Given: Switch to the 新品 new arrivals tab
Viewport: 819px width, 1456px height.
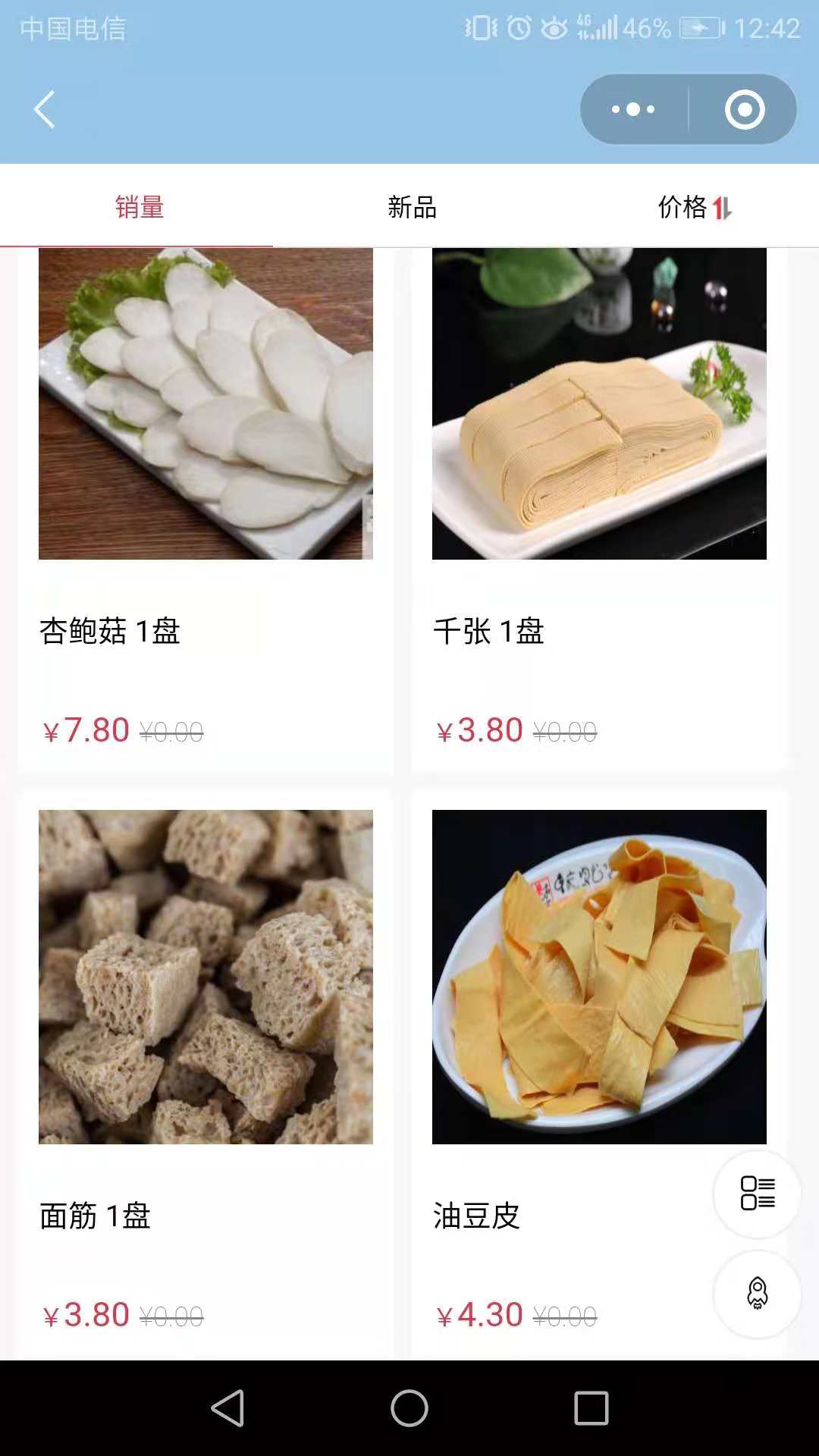Looking at the screenshot, I should click(x=412, y=207).
